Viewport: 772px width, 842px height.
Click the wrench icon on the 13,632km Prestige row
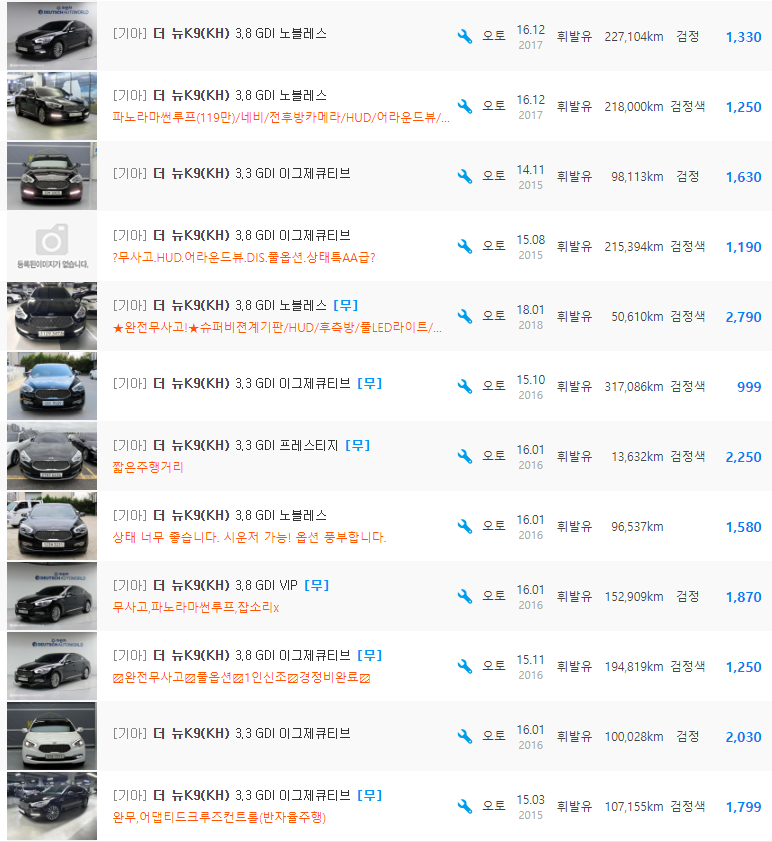point(463,456)
